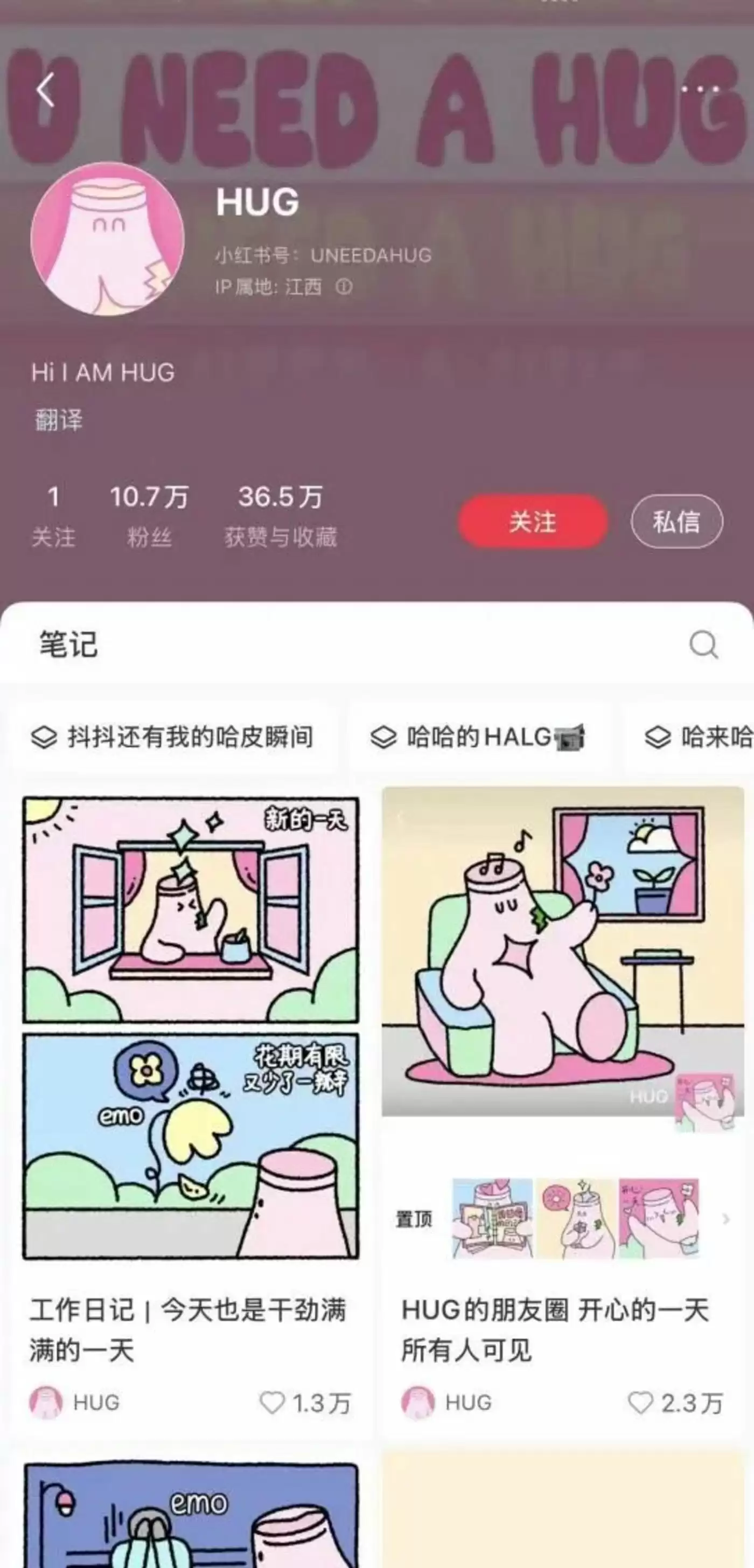Select the 笔记 notes tab

click(68, 644)
